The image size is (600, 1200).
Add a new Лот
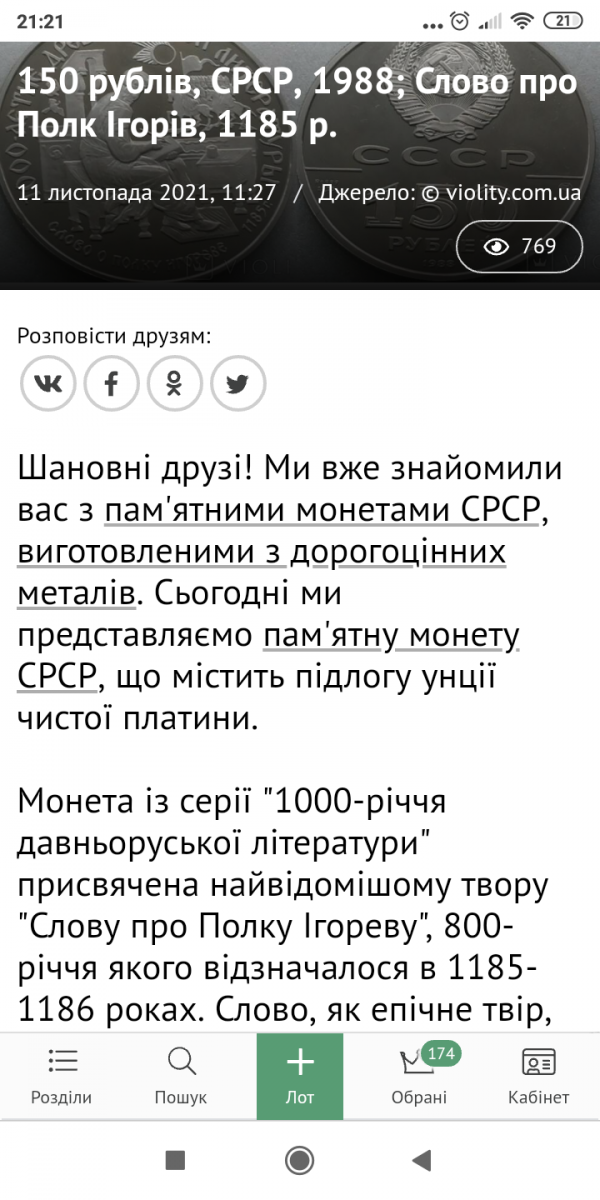[x=300, y=1075]
